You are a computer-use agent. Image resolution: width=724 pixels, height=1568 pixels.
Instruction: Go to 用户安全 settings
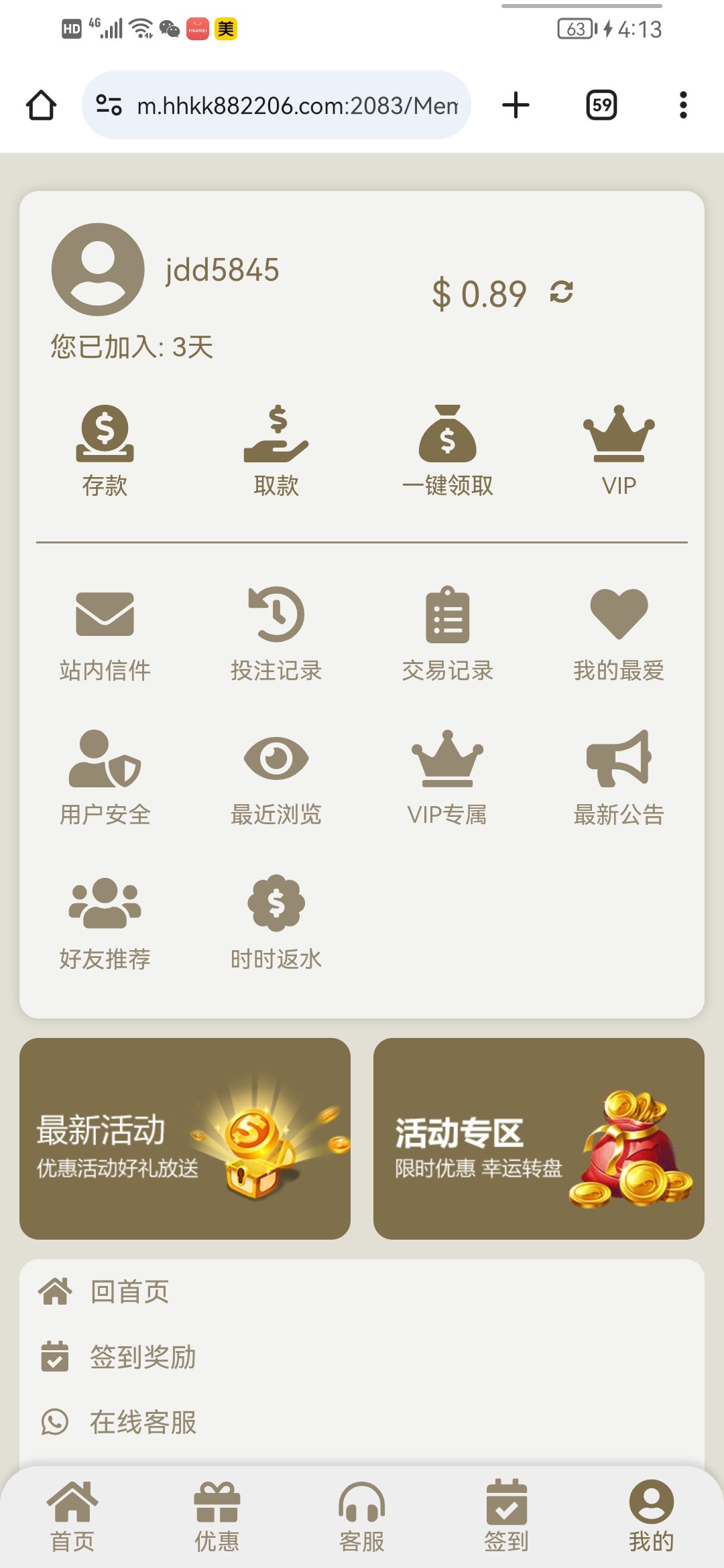(x=105, y=777)
